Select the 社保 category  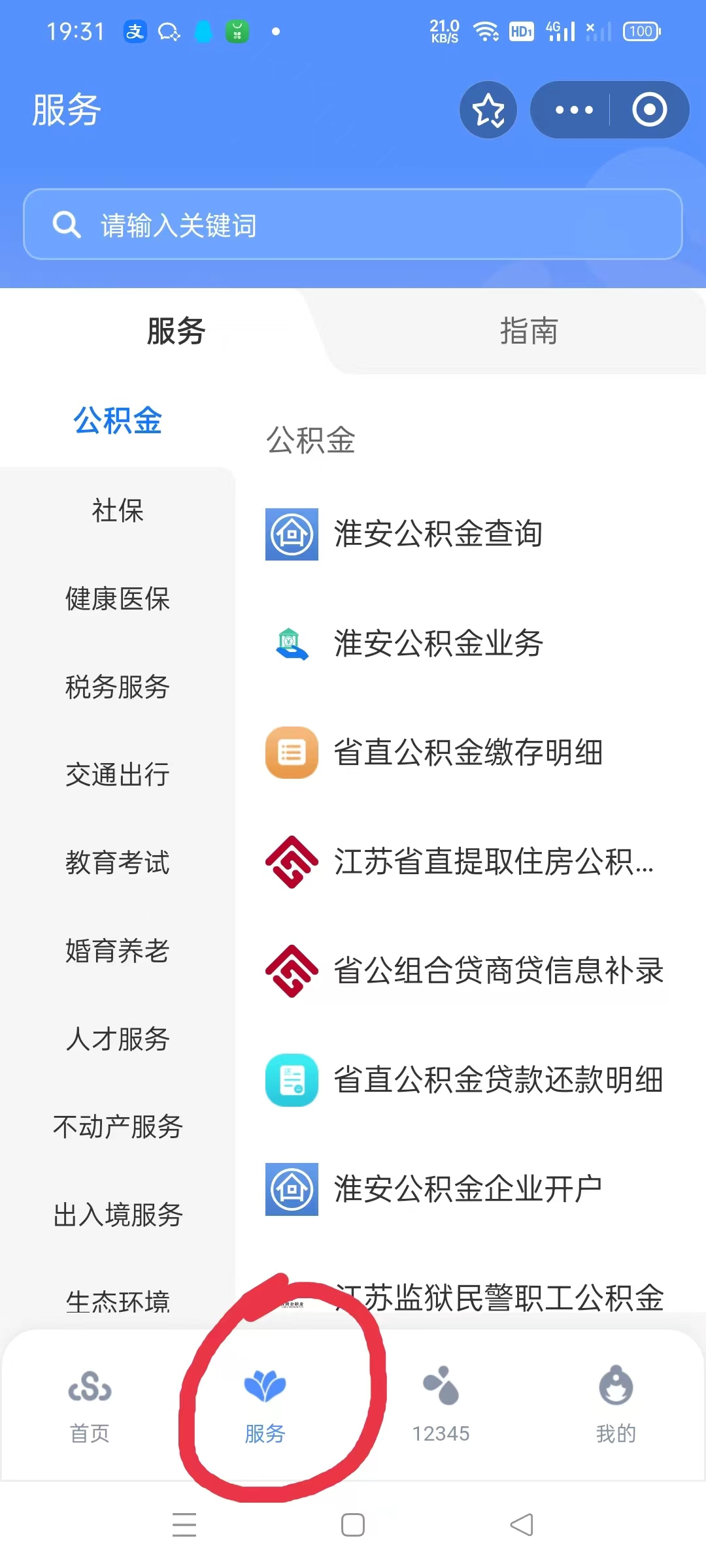[118, 510]
